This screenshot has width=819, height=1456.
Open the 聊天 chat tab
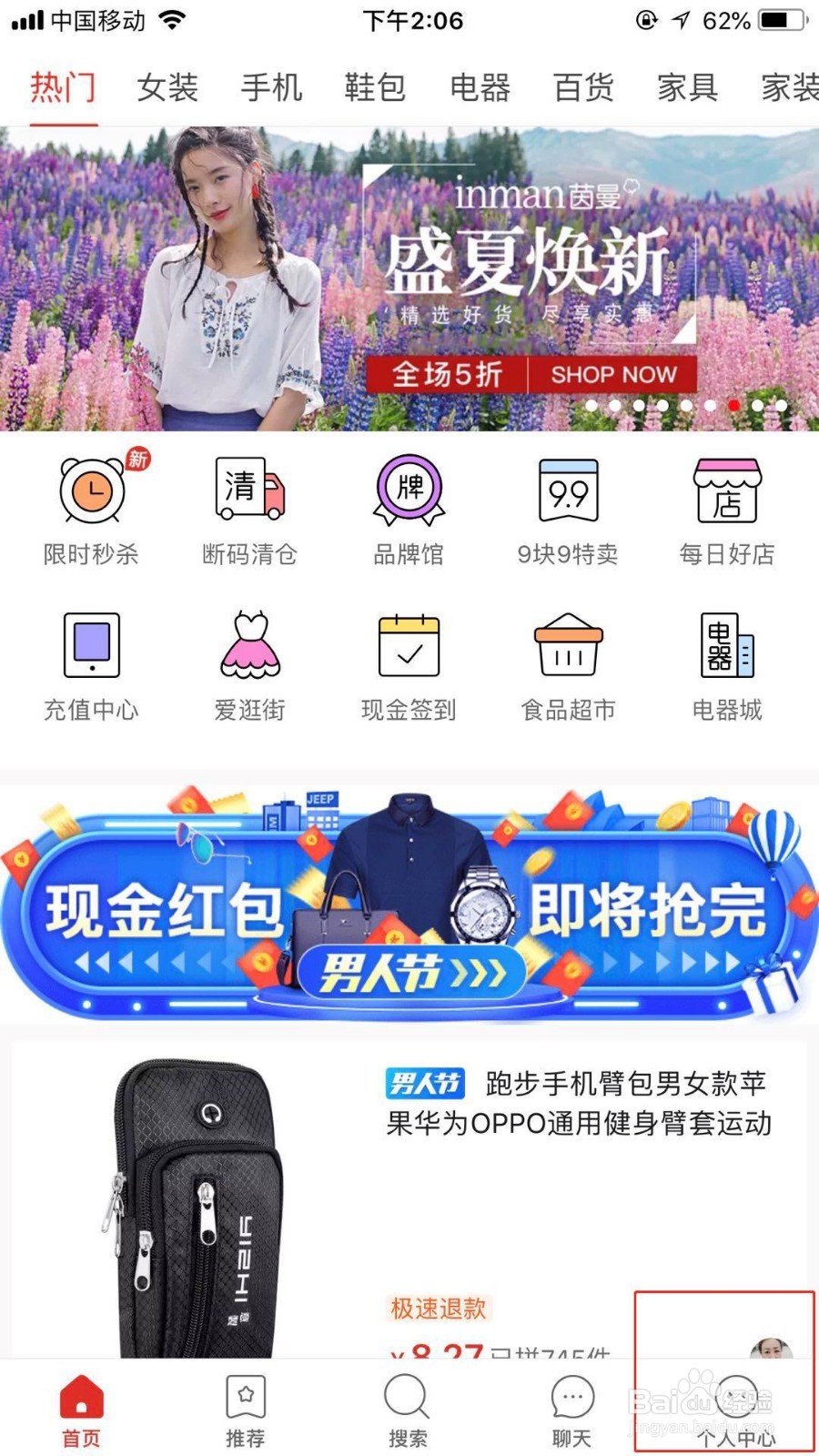[571, 1406]
